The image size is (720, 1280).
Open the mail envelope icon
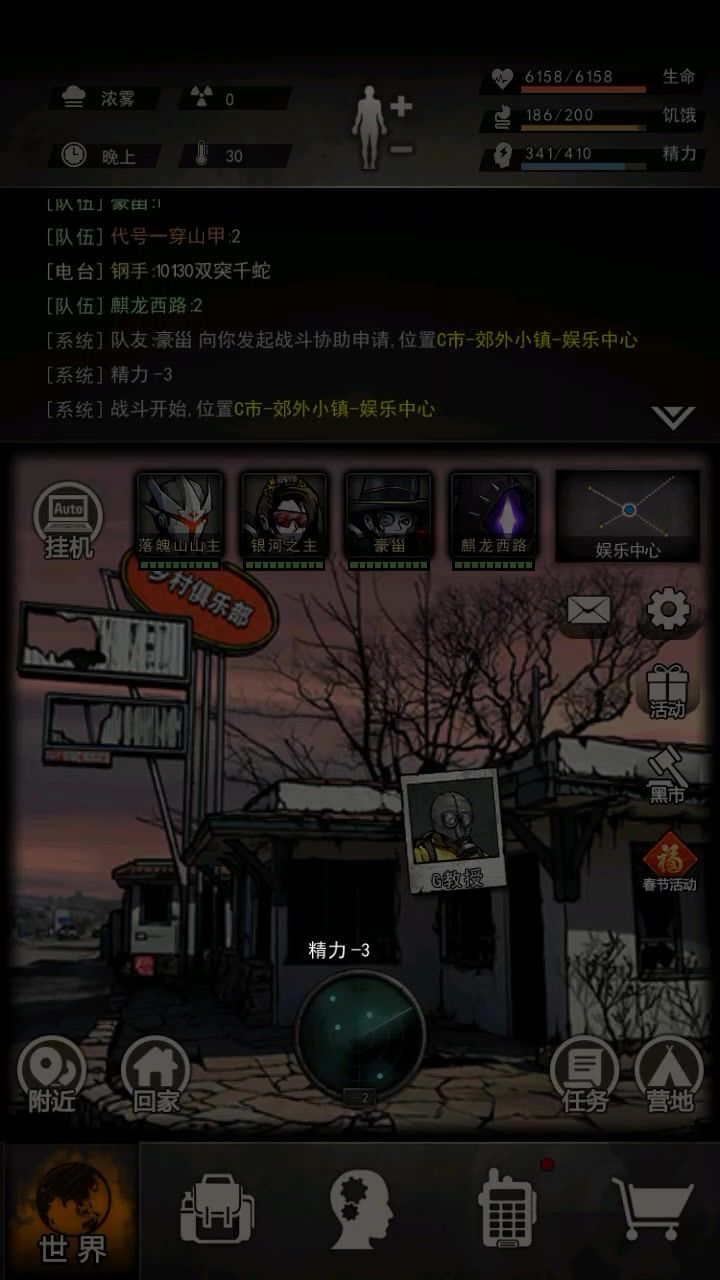tap(588, 609)
